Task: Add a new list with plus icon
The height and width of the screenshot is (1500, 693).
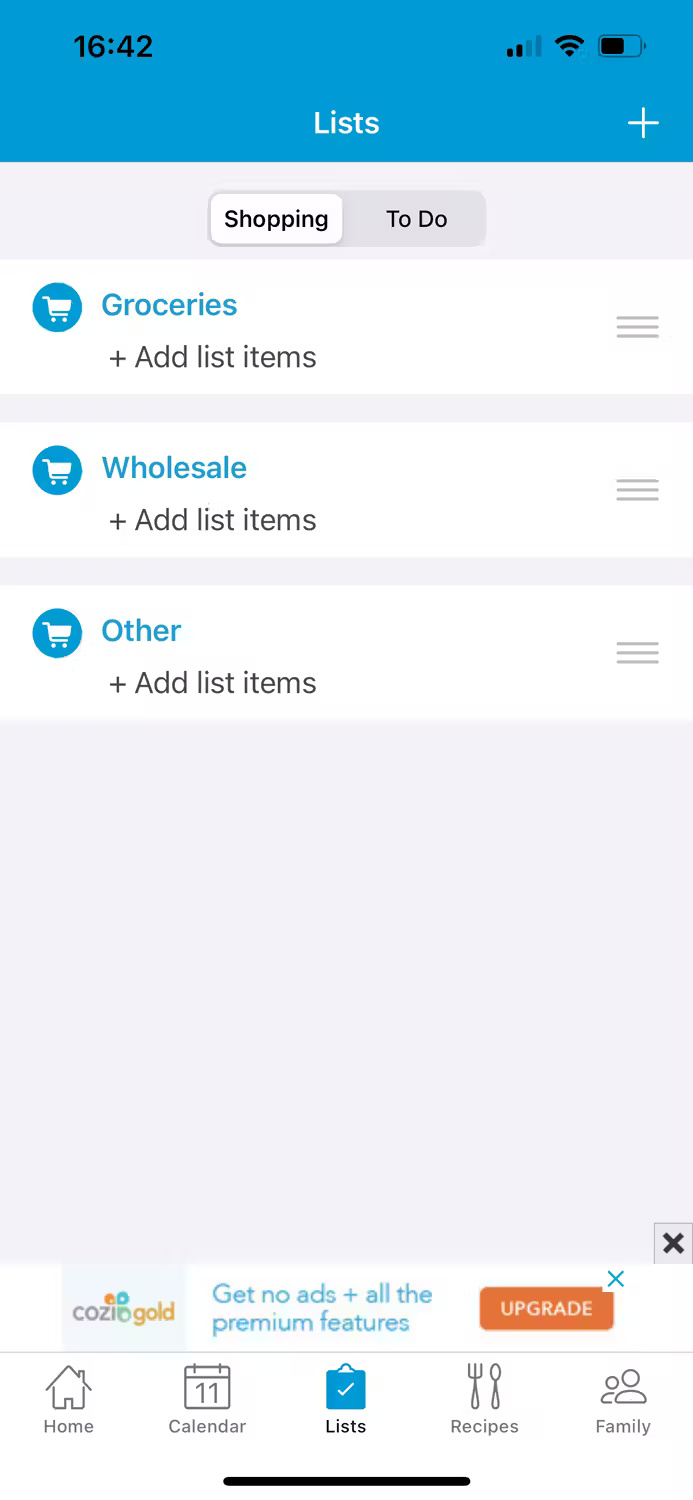Action: tap(643, 123)
